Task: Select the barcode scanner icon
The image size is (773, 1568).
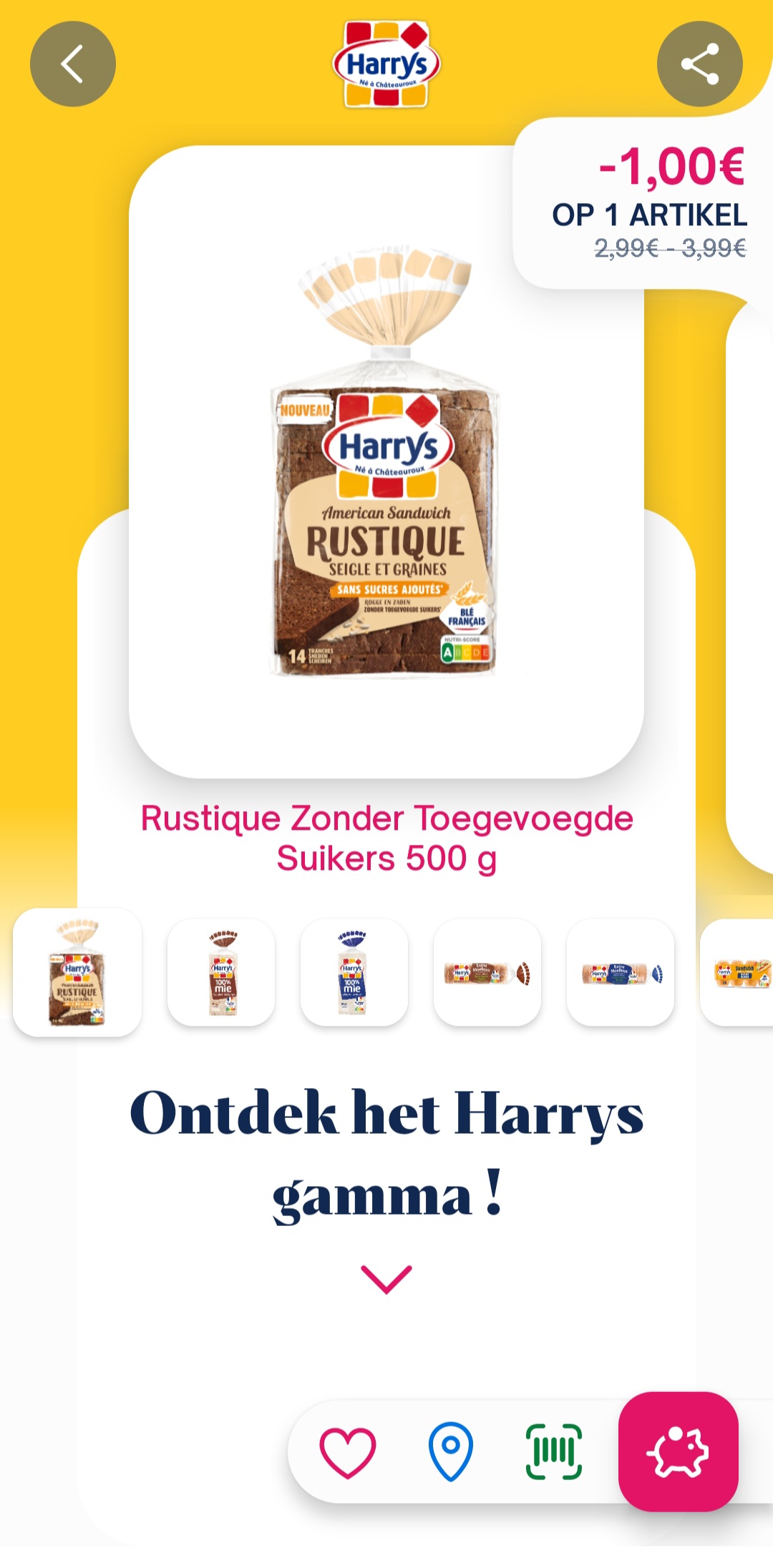Action: [x=553, y=1457]
